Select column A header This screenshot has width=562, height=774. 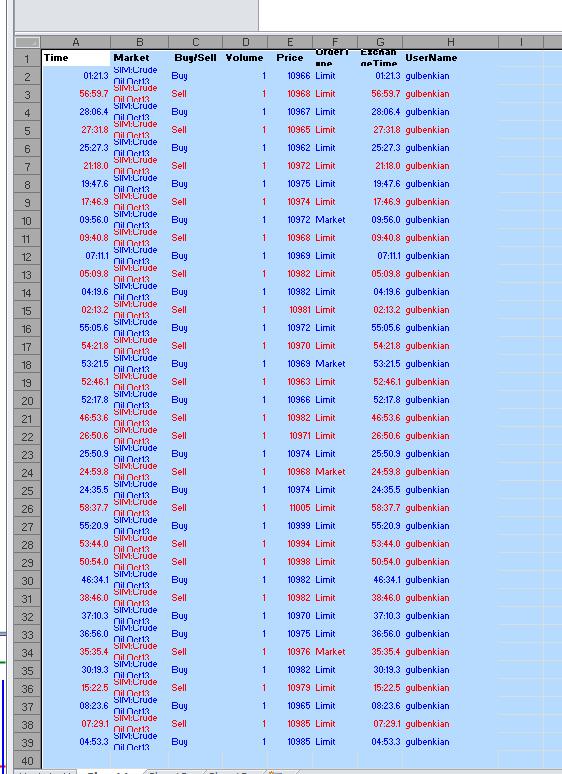point(76,42)
